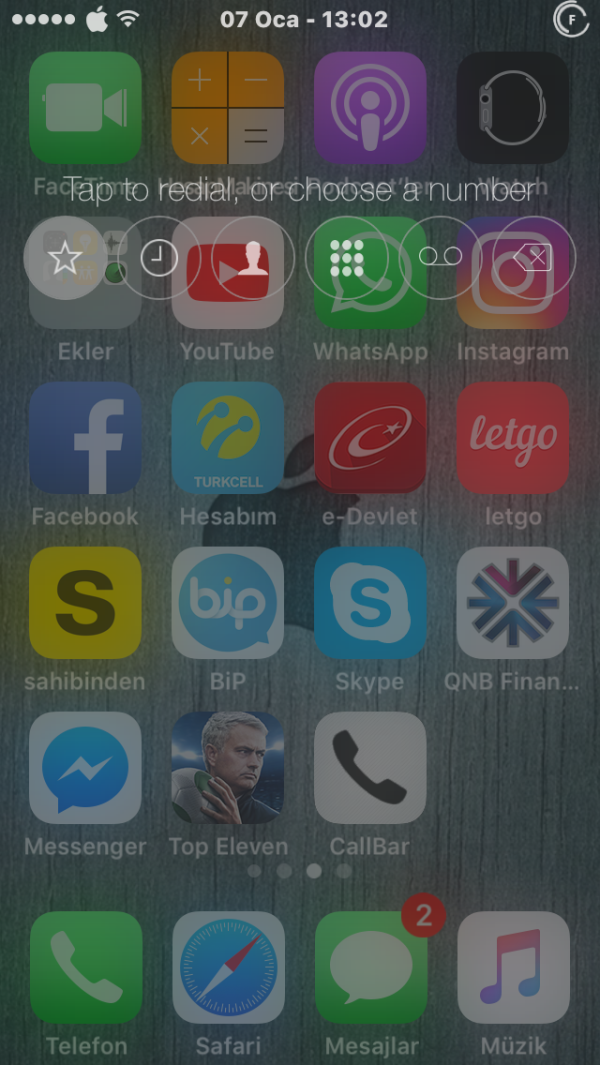
Task: Launch Messenger app
Action: click(85, 768)
